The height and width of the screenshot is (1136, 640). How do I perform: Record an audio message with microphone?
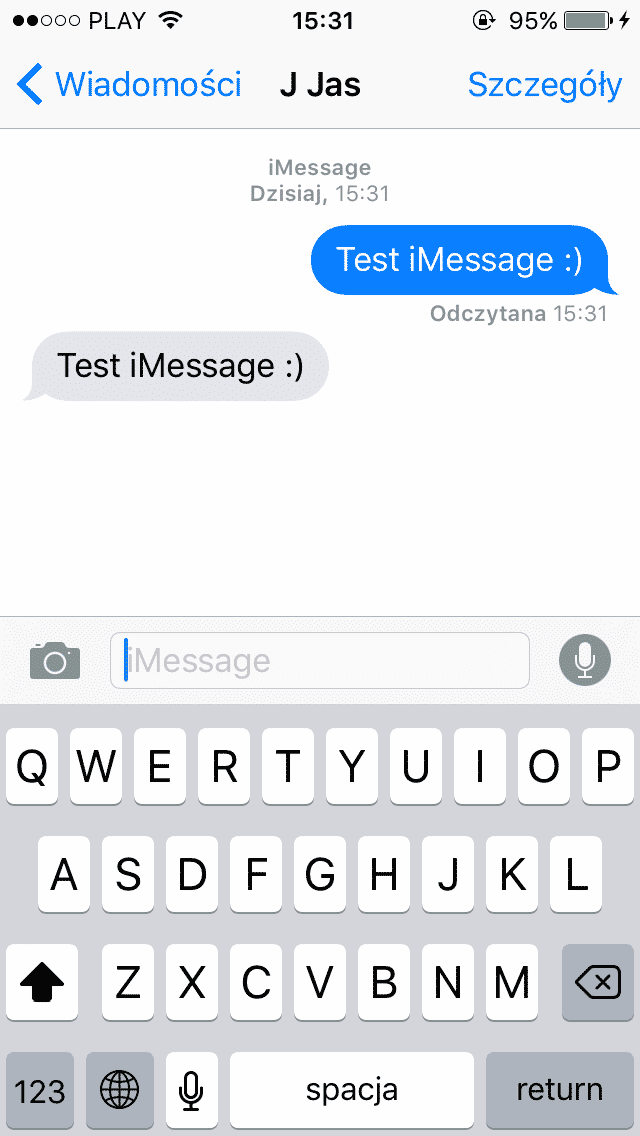pos(584,661)
